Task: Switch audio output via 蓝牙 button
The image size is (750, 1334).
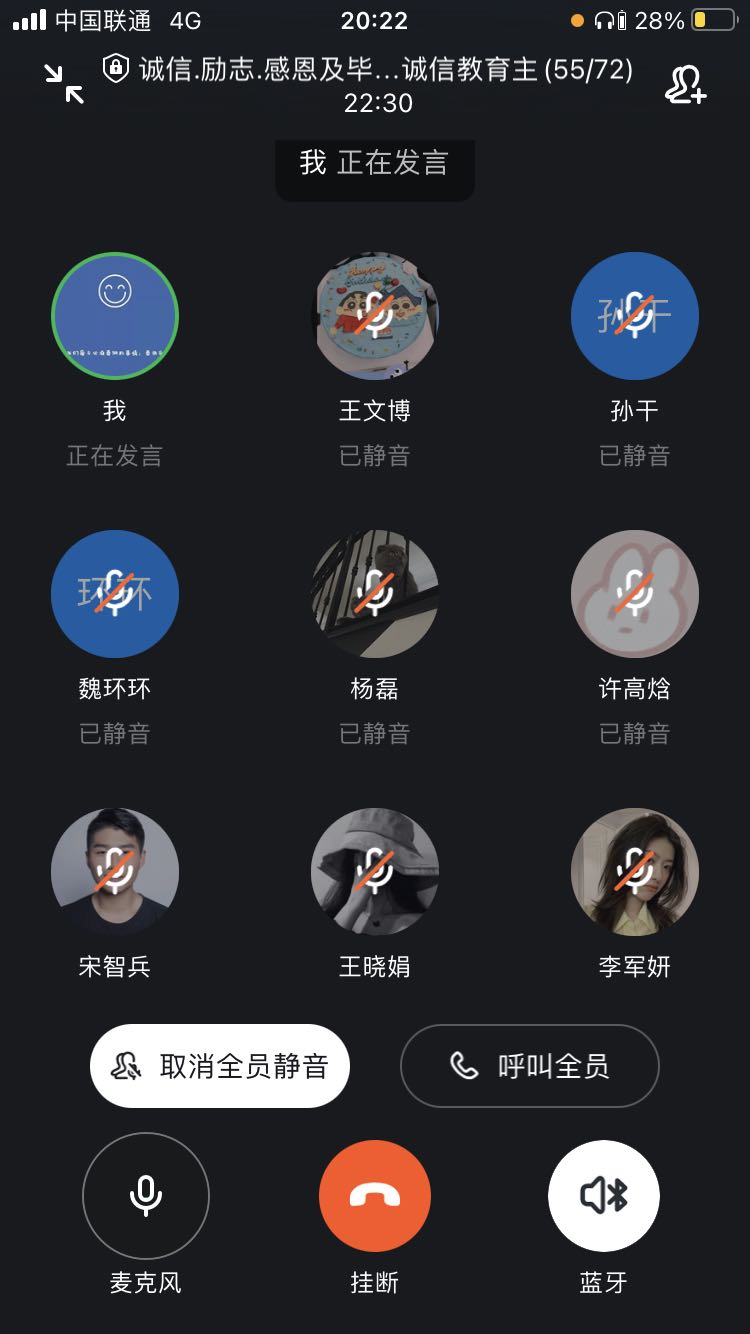Action: click(604, 1195)
